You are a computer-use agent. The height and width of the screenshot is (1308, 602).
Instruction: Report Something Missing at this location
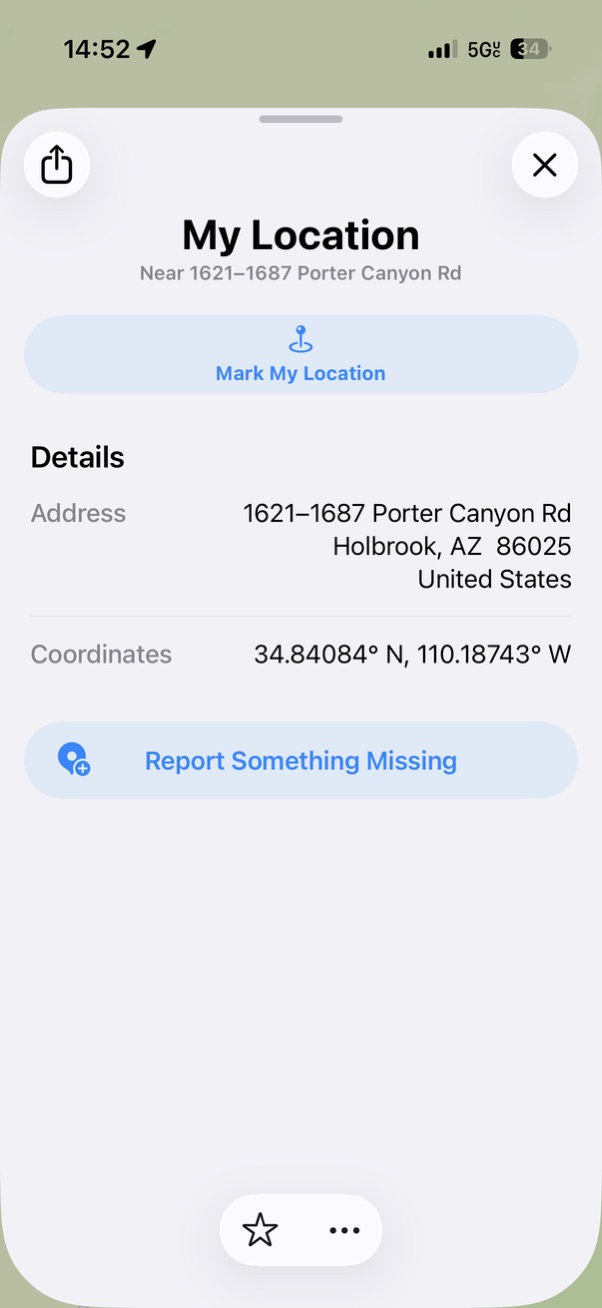pos(300,760)
